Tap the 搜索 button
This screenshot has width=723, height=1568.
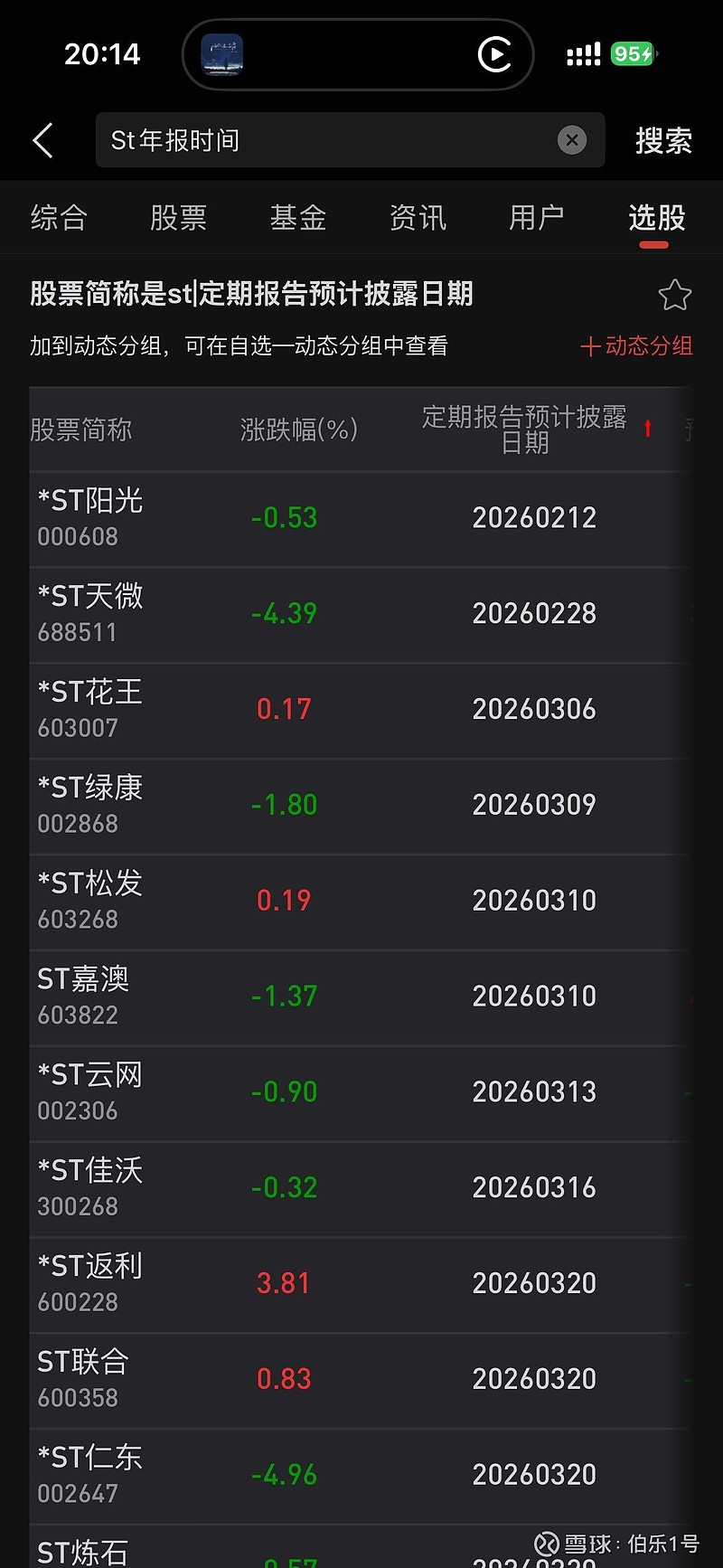pyautogui.click(x=663, y=141)
